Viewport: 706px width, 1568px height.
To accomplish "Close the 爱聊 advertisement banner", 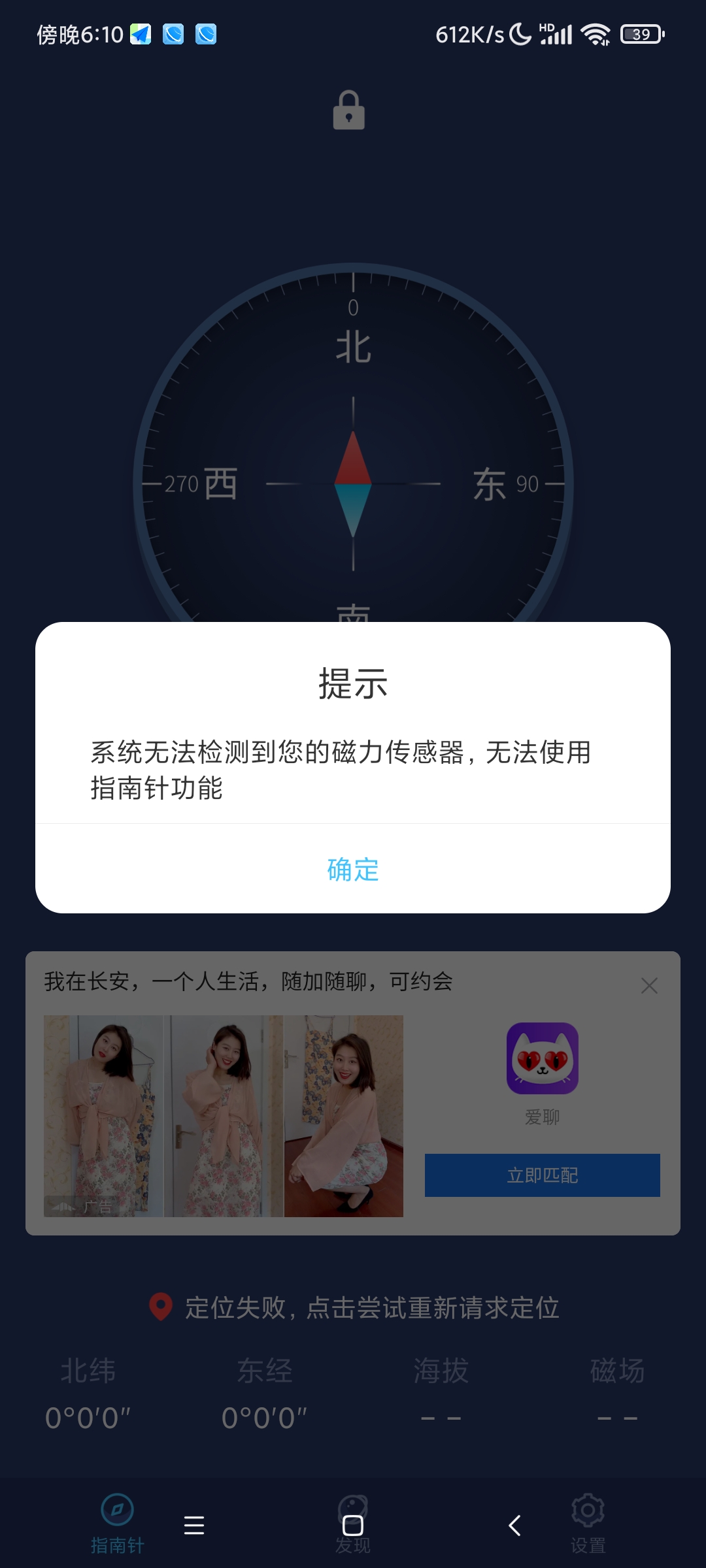I will pyautogui.click(x=649, y=985).
